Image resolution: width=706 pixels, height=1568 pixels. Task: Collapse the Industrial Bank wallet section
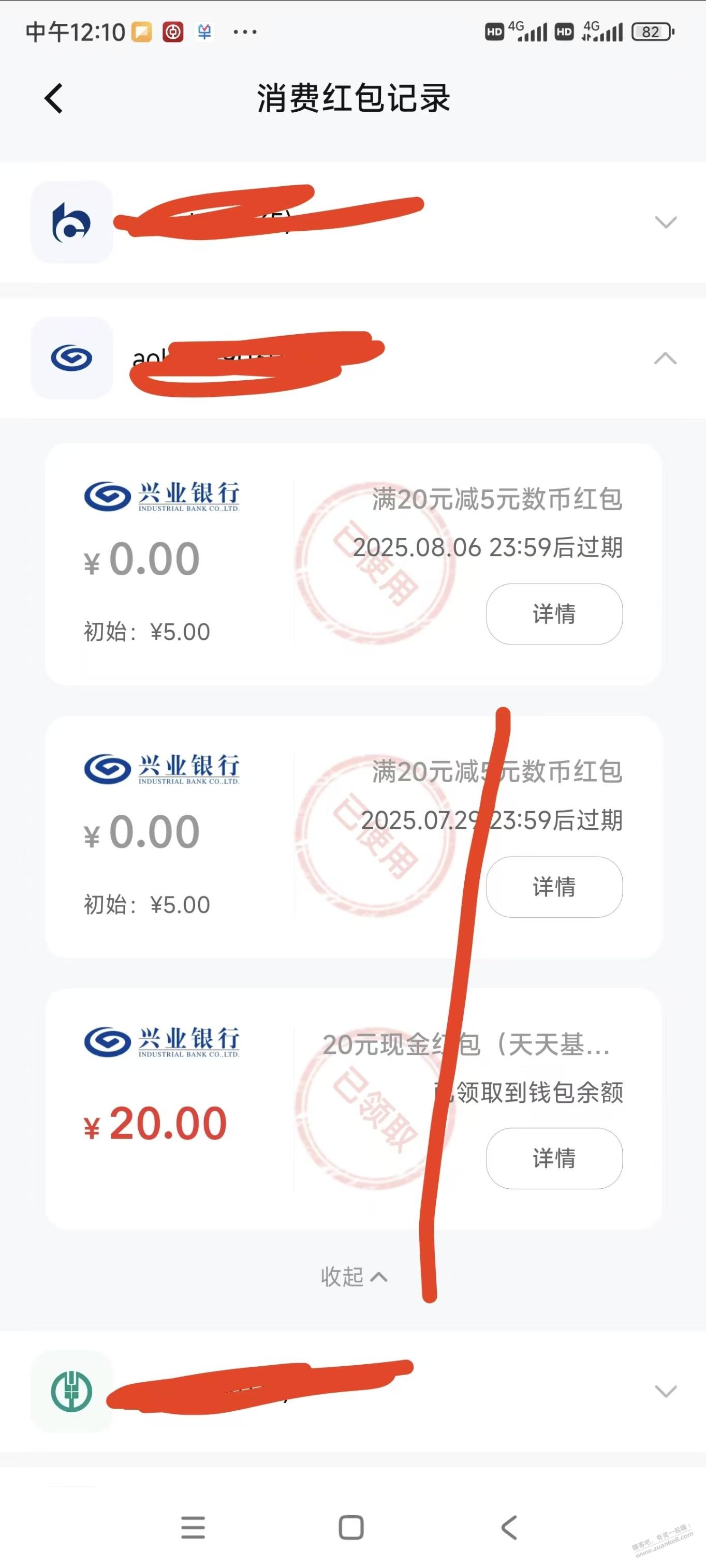(x=665, y=358)
